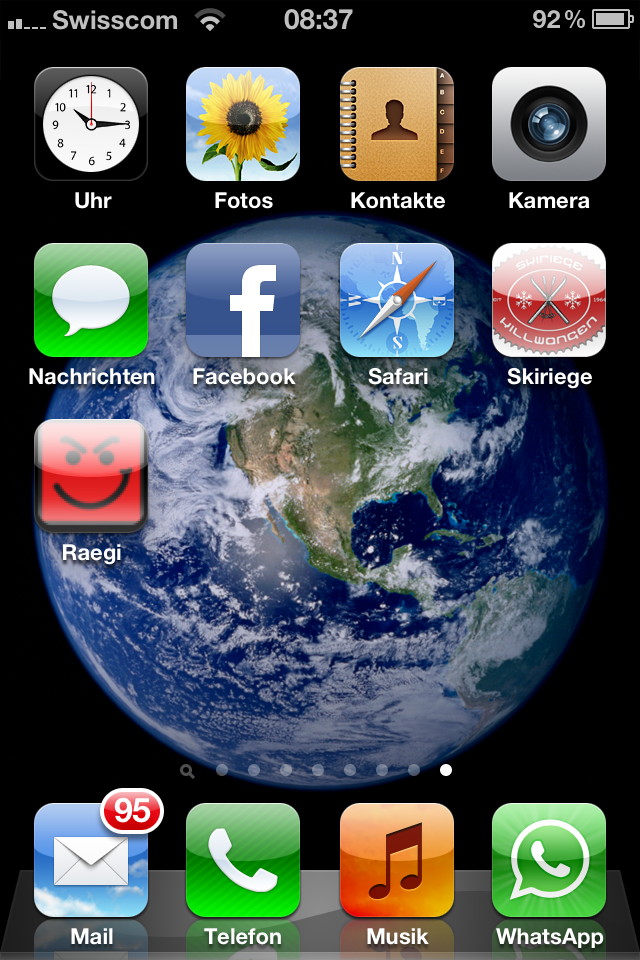Open Kontakte address book
Image resolution: width=640 pixels, height=960 pixels.
click(397, 124)
